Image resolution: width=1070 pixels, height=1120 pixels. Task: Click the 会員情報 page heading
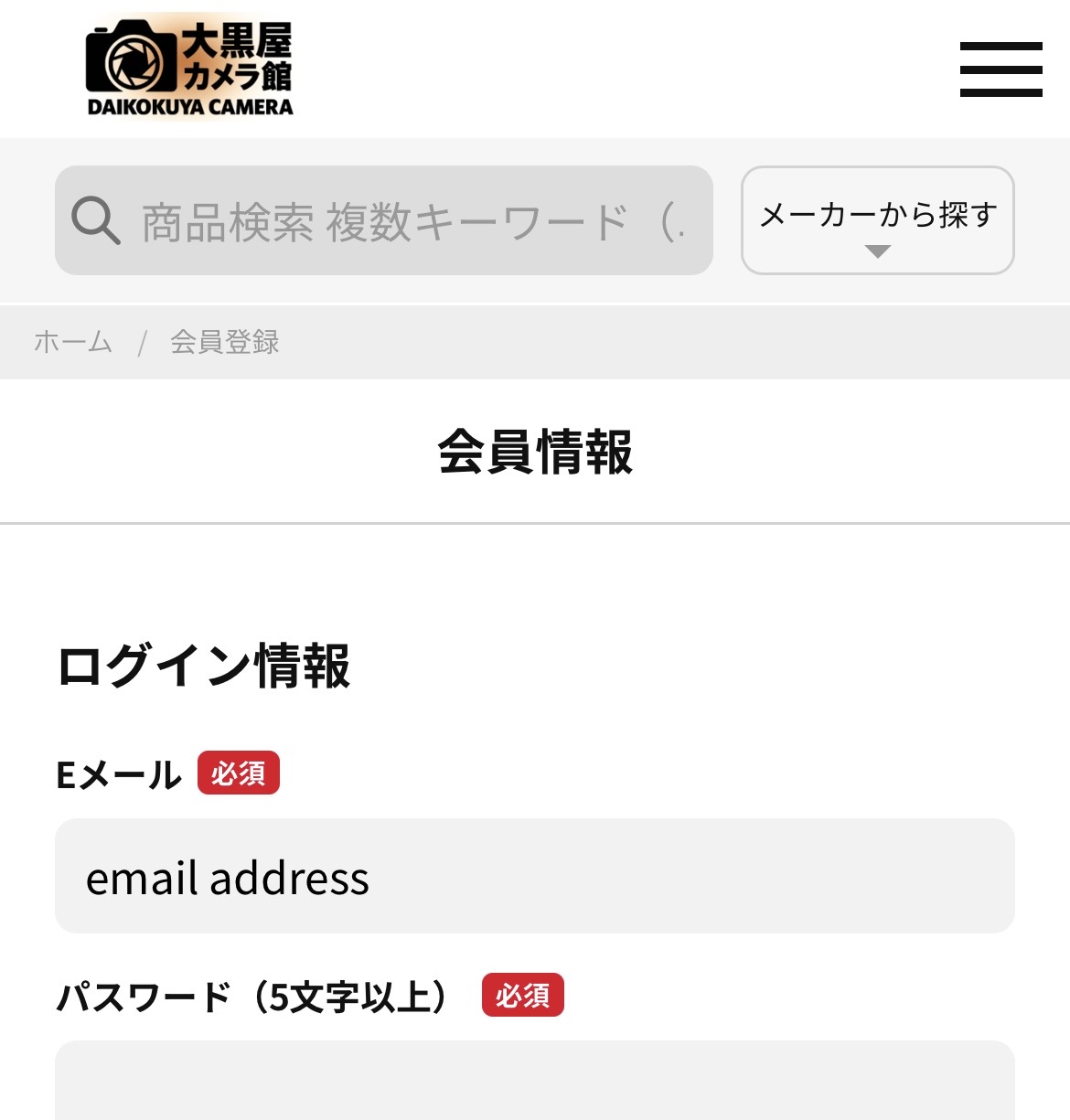coord(535,449)
